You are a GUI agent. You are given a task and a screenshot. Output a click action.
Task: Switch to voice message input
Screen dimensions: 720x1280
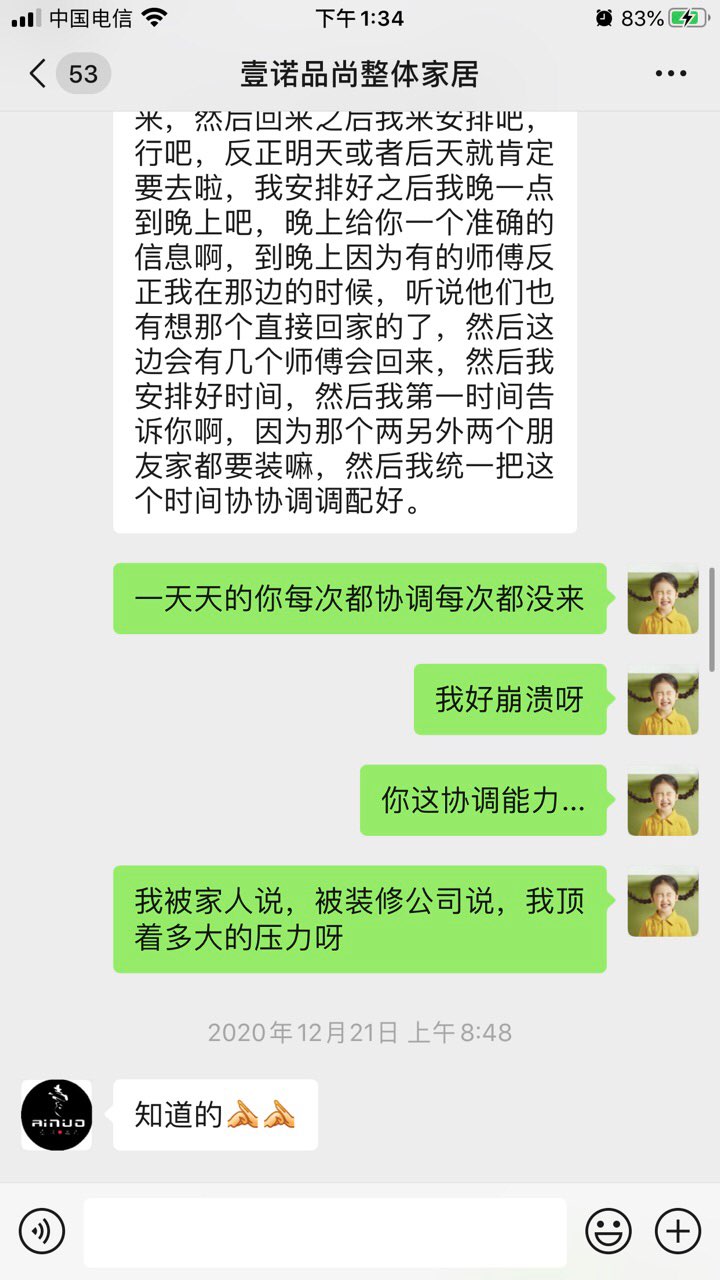pos(42,1230)
